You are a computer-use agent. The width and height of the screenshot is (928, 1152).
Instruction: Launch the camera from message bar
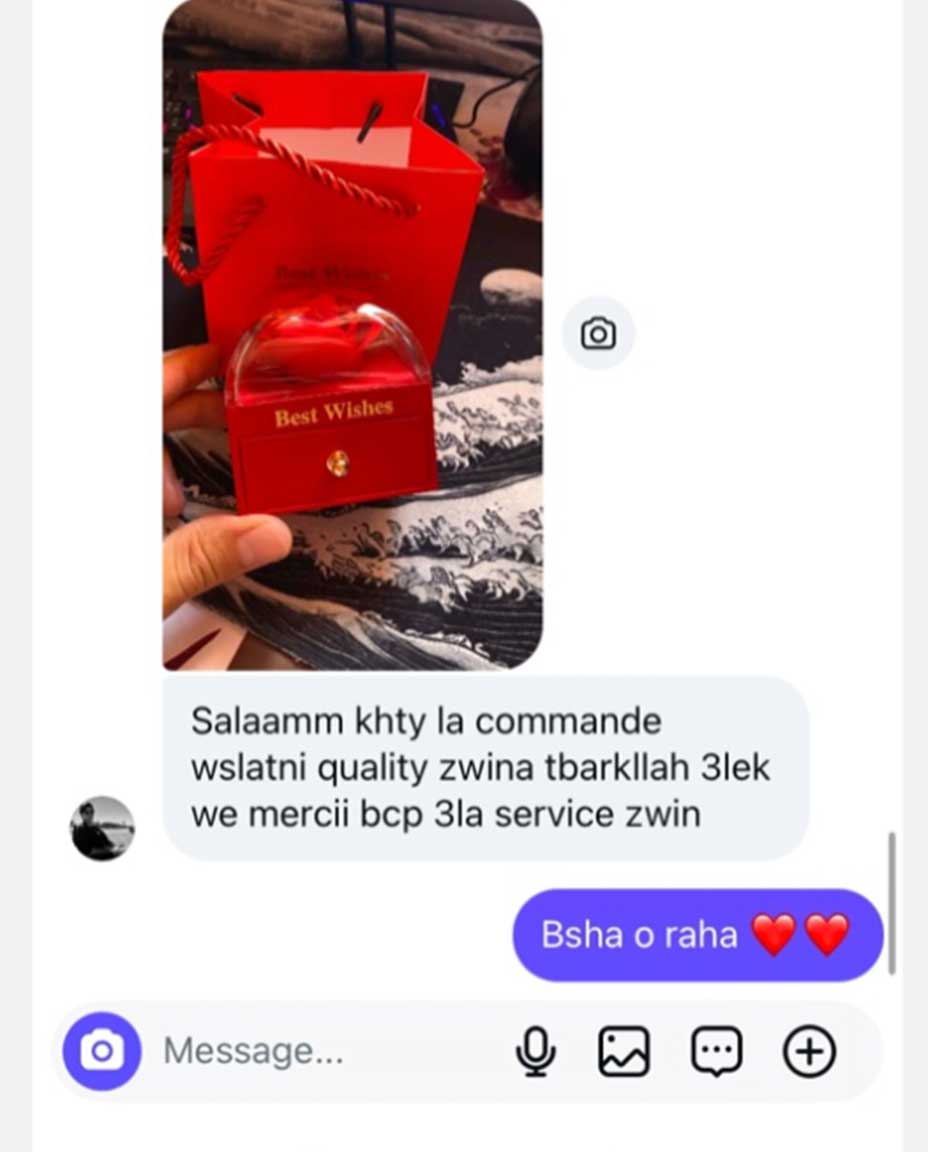tap(101, 1051)
